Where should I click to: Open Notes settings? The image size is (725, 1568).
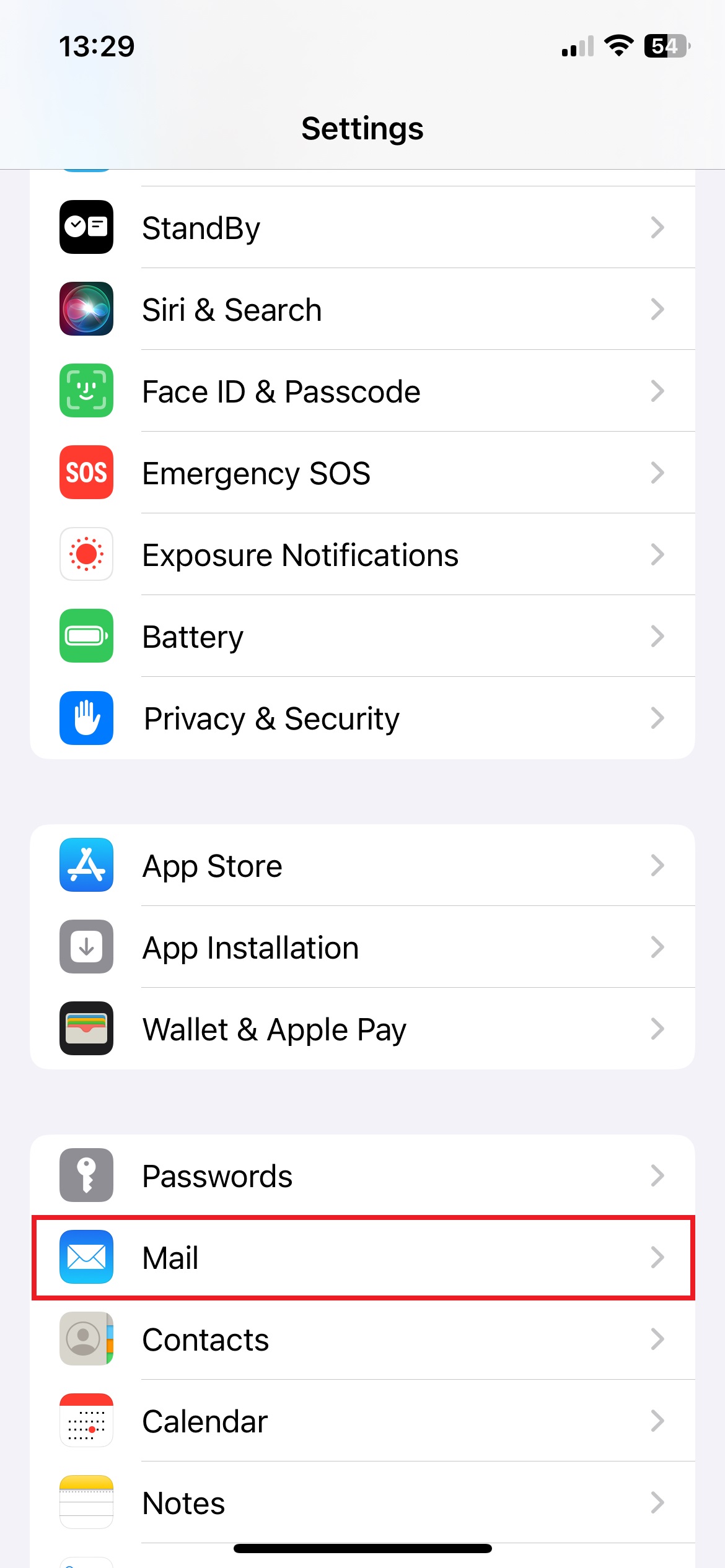pos(362,1502)
